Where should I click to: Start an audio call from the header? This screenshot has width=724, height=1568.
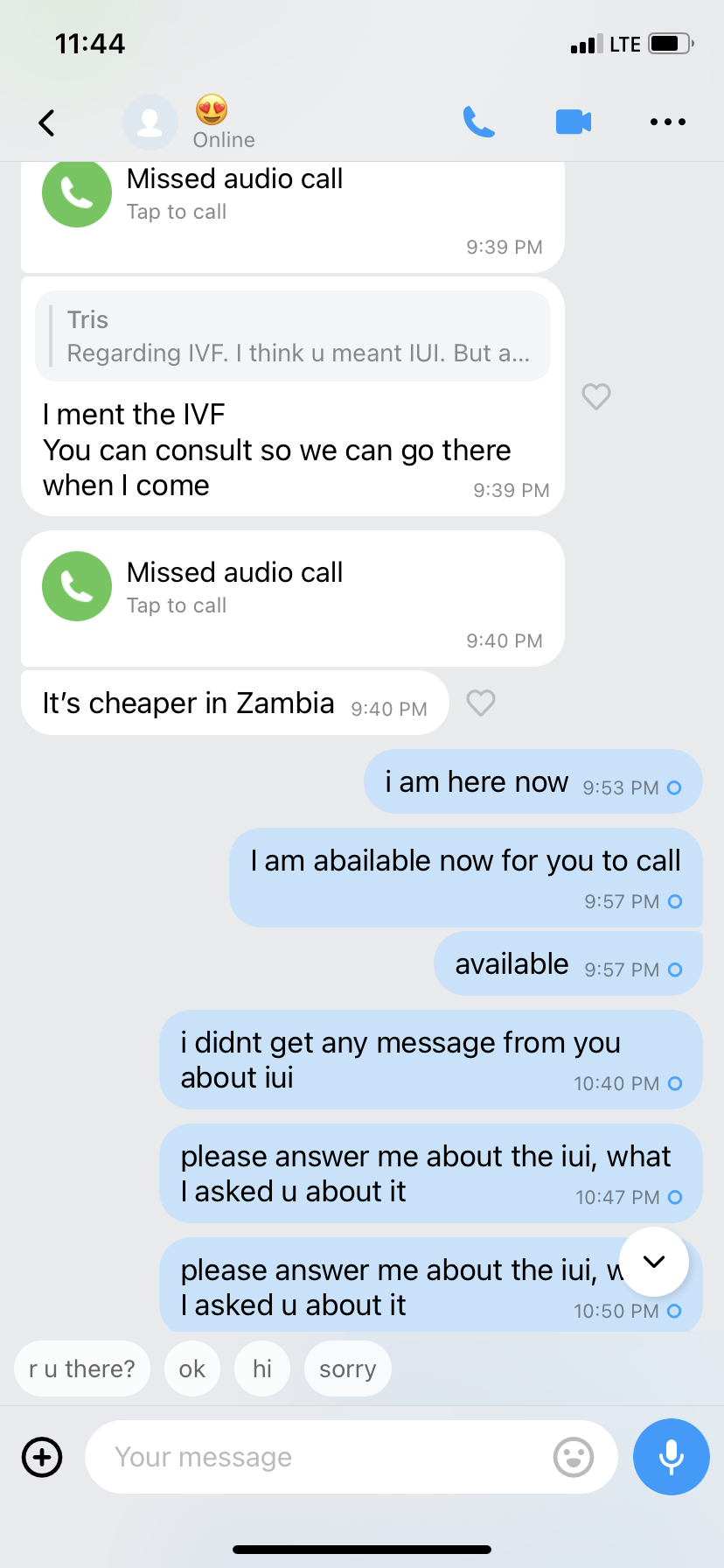478,122
